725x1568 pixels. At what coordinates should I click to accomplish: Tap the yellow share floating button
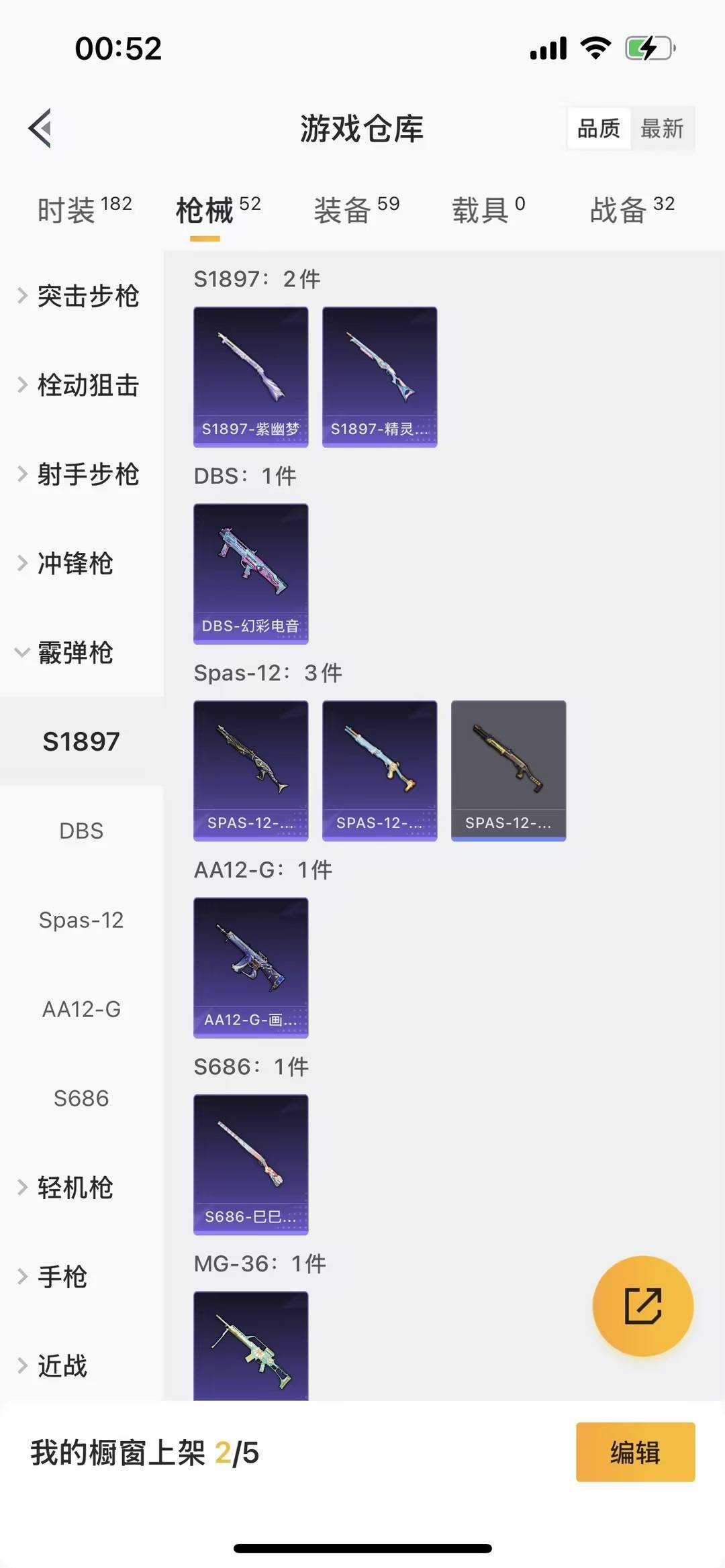pyautogui.click(x=642, y=1306)
